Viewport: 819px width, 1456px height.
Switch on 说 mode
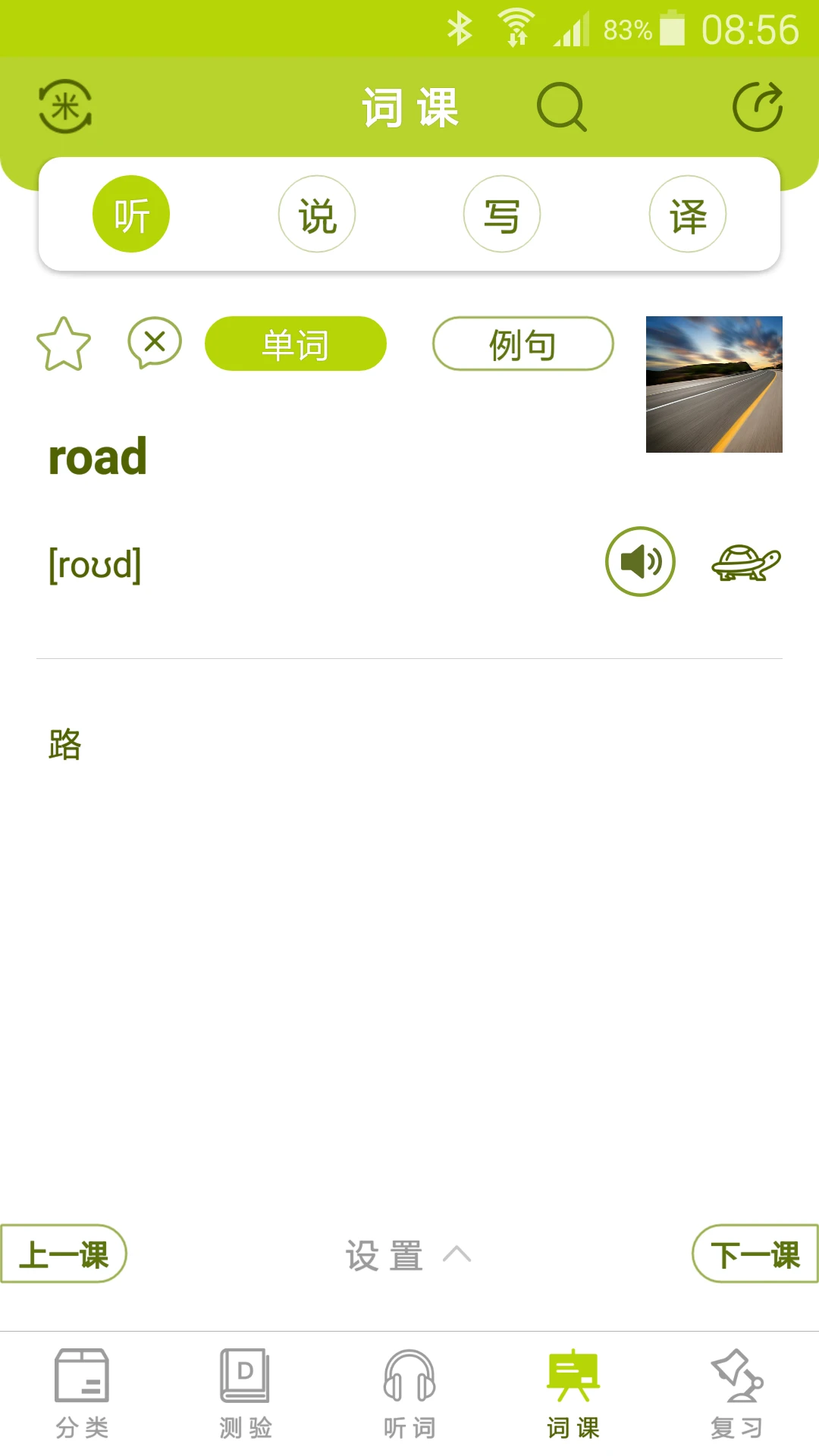pyautogui.click(x=316, y=213)
